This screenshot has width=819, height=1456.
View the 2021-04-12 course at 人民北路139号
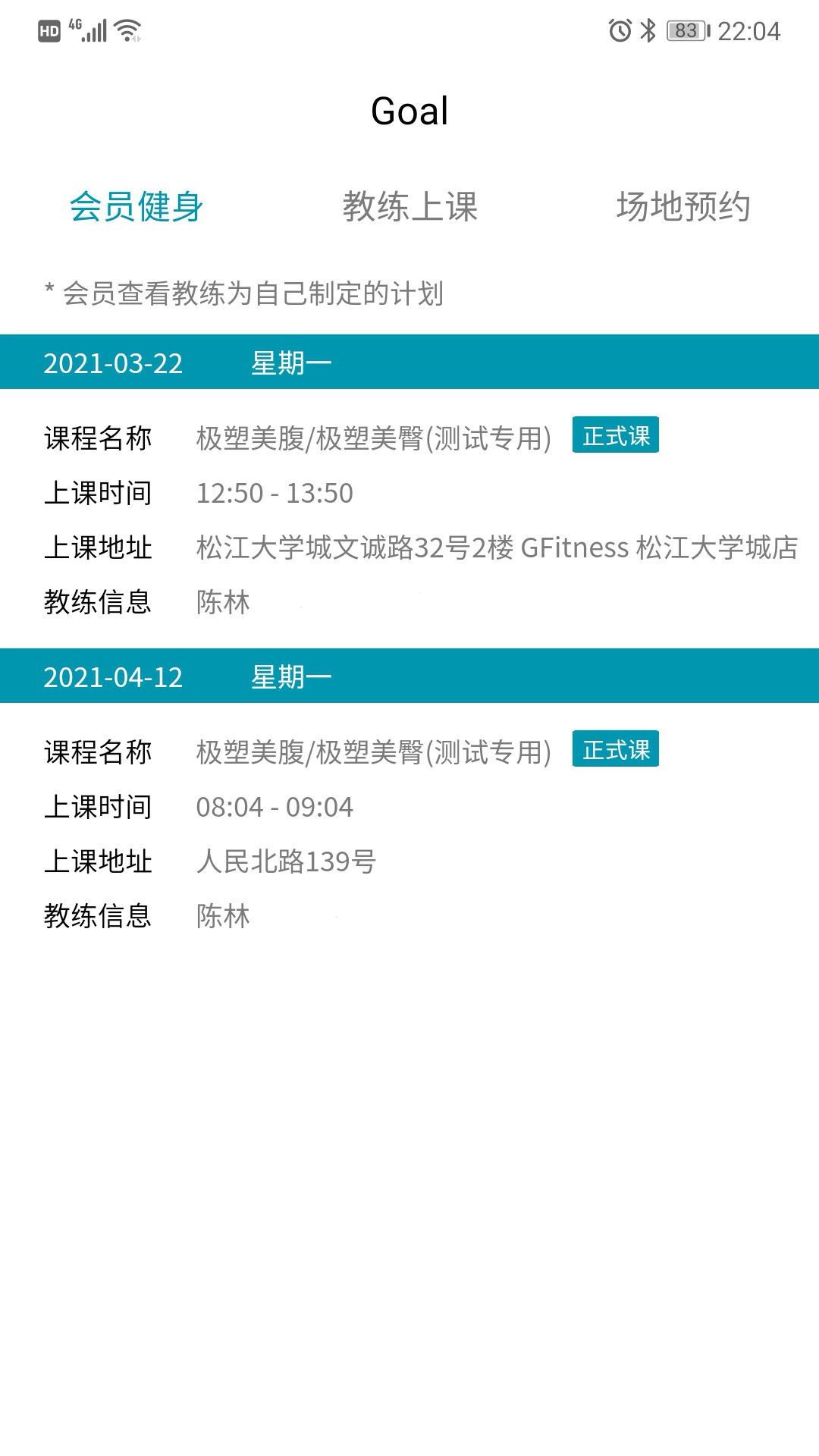pyautogui.click(x=409, y=833)
